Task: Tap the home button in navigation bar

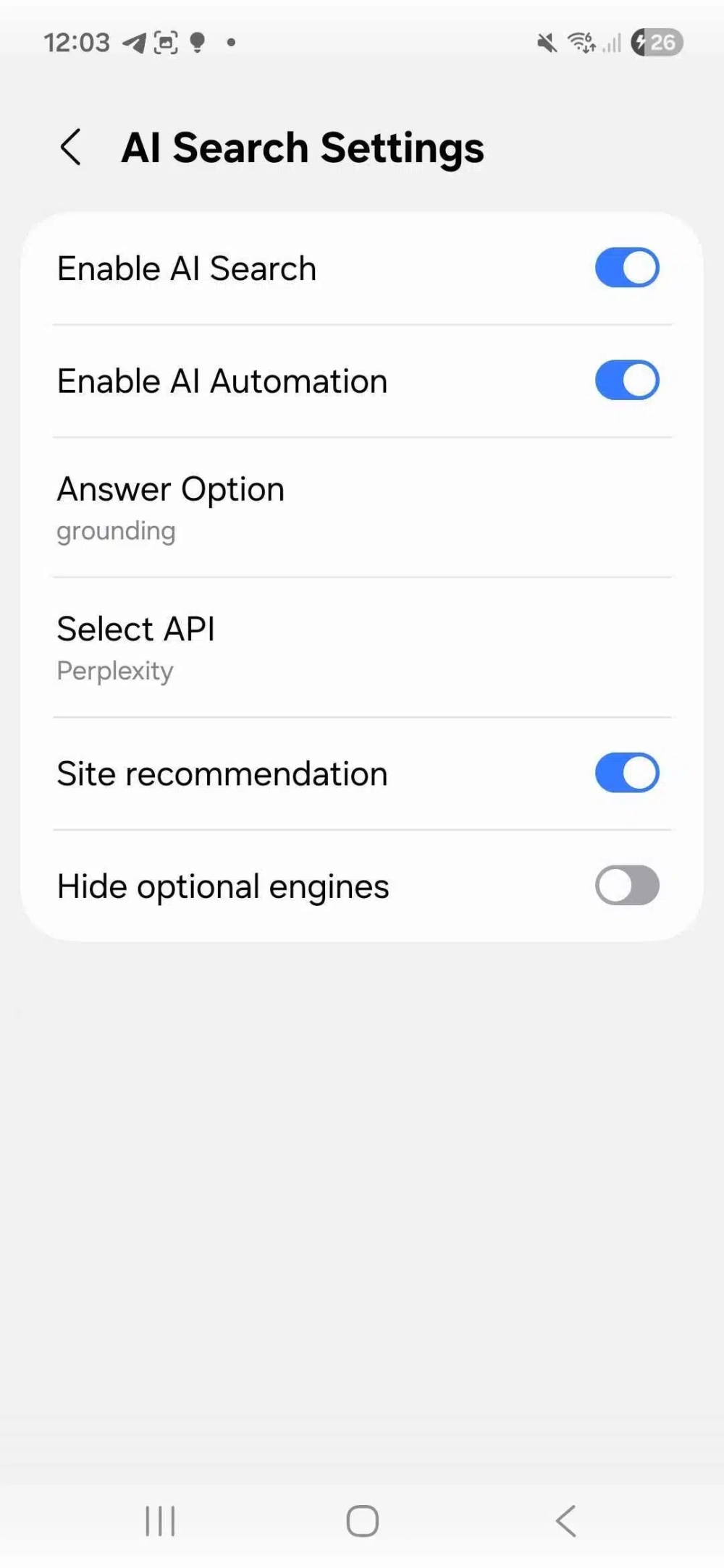Action: click(x=362, y=1520)
